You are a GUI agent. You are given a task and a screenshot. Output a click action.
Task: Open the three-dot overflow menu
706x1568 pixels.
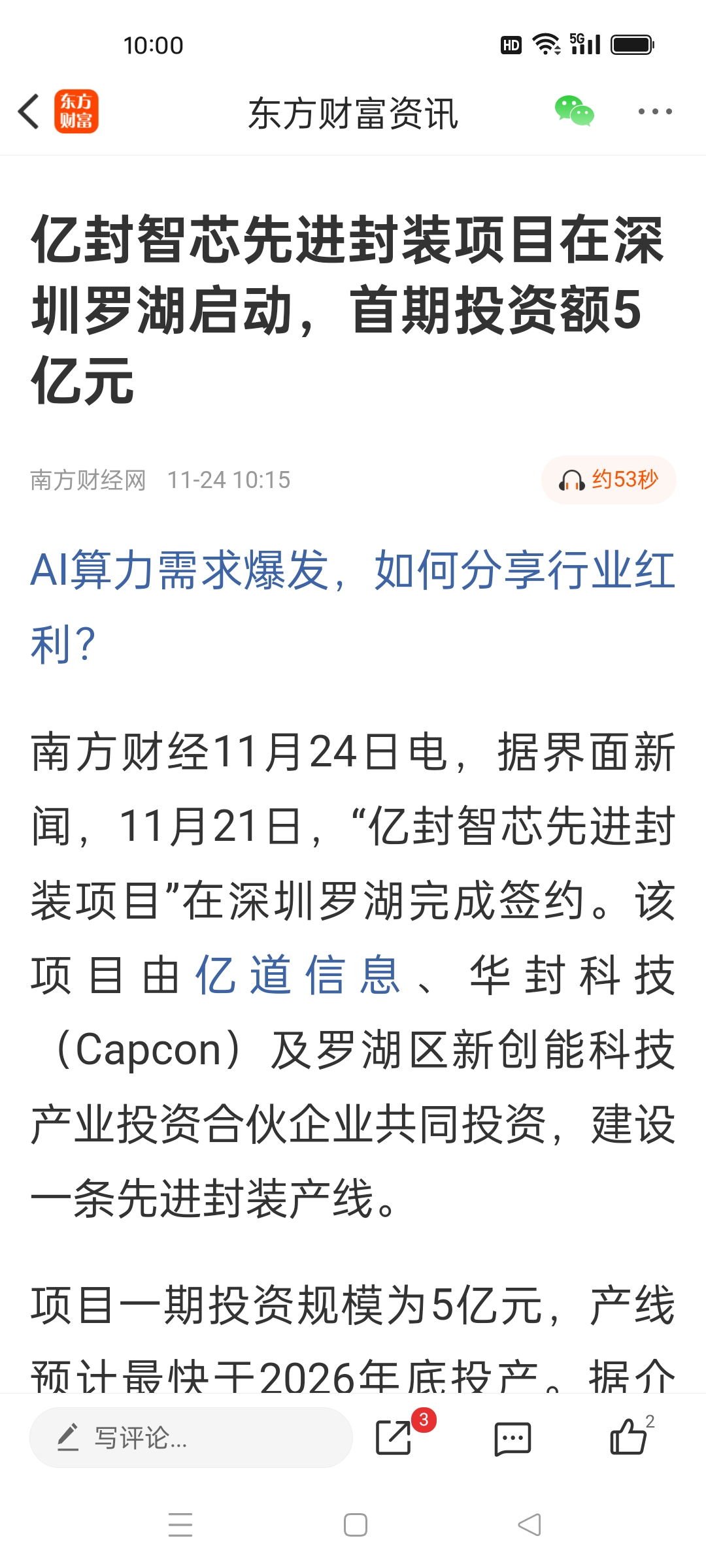tap(655, 112)
